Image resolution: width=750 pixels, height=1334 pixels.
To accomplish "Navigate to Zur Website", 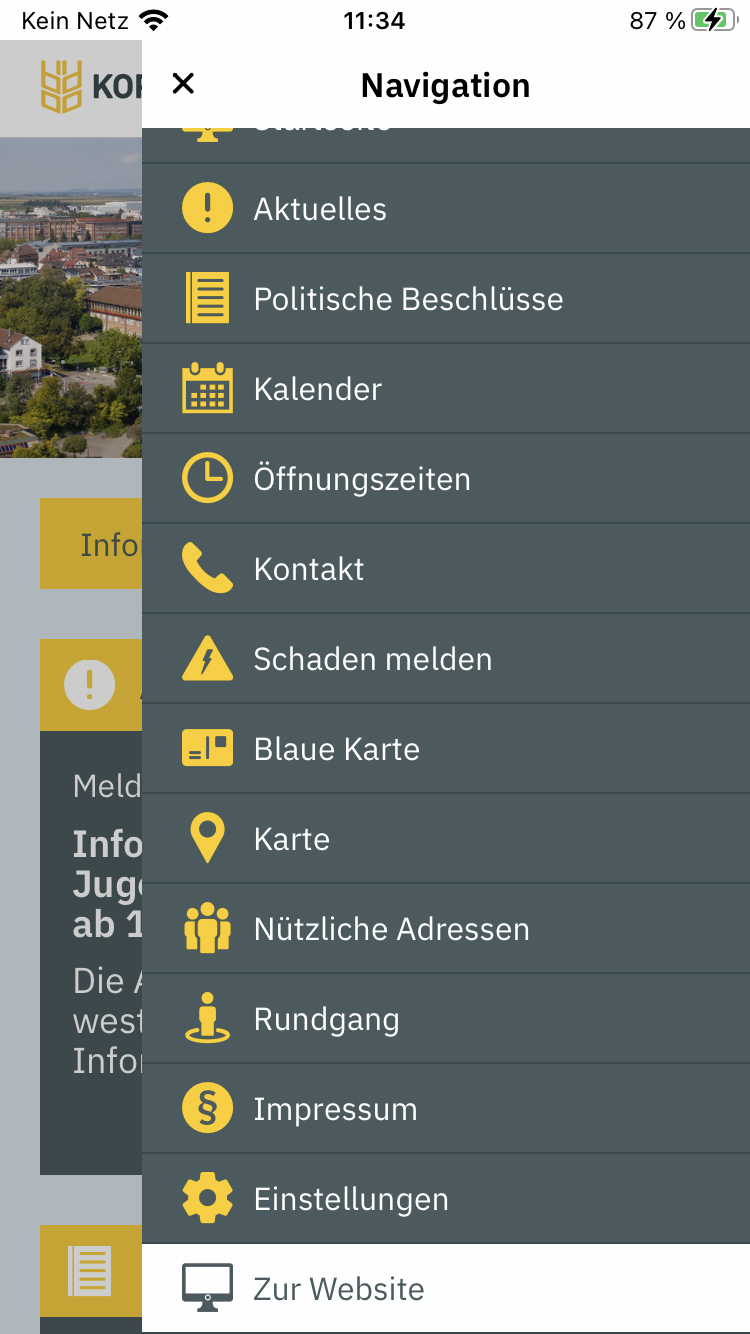I will tap(338, 1288).
